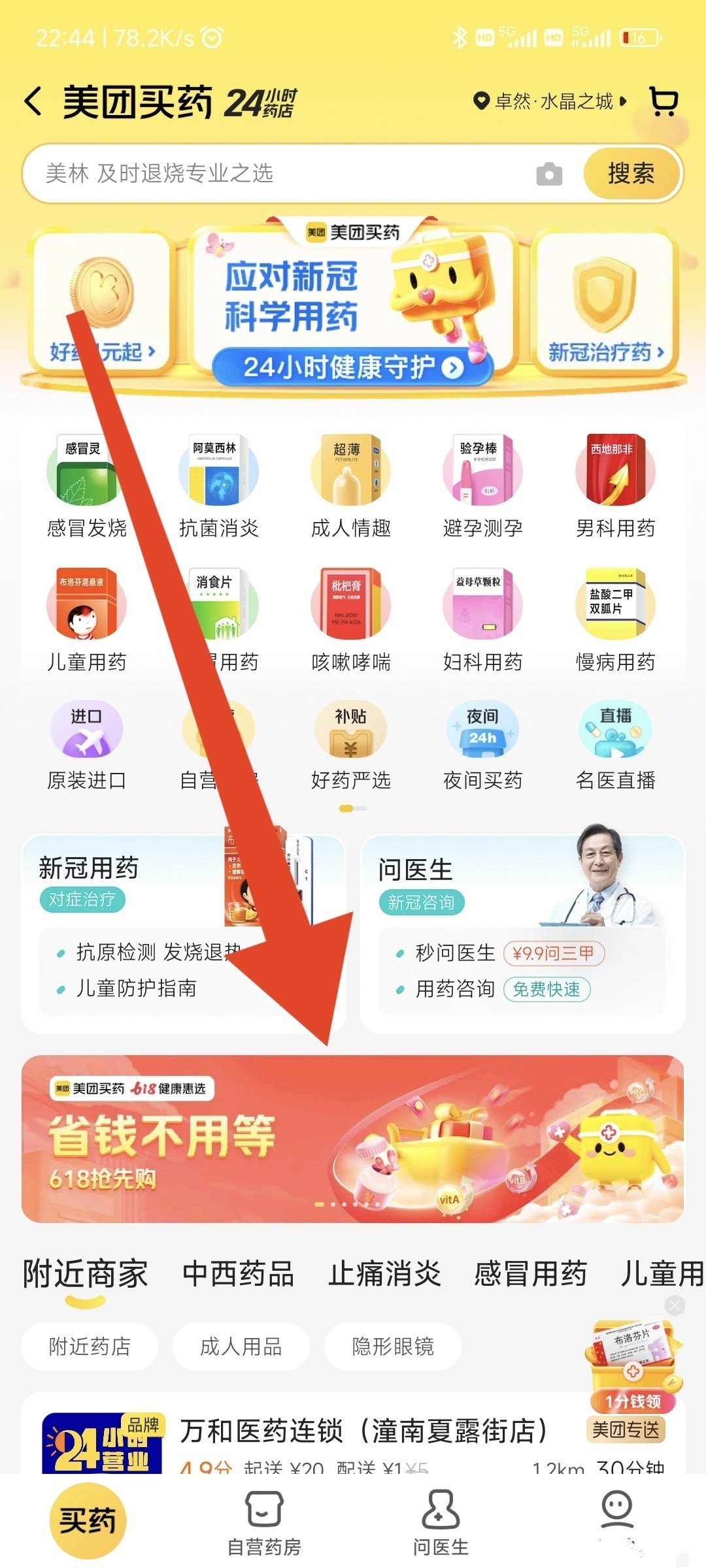The image size is (706, 1568).
Task: Open camera search icon
Action: click(x=549, y=174)
